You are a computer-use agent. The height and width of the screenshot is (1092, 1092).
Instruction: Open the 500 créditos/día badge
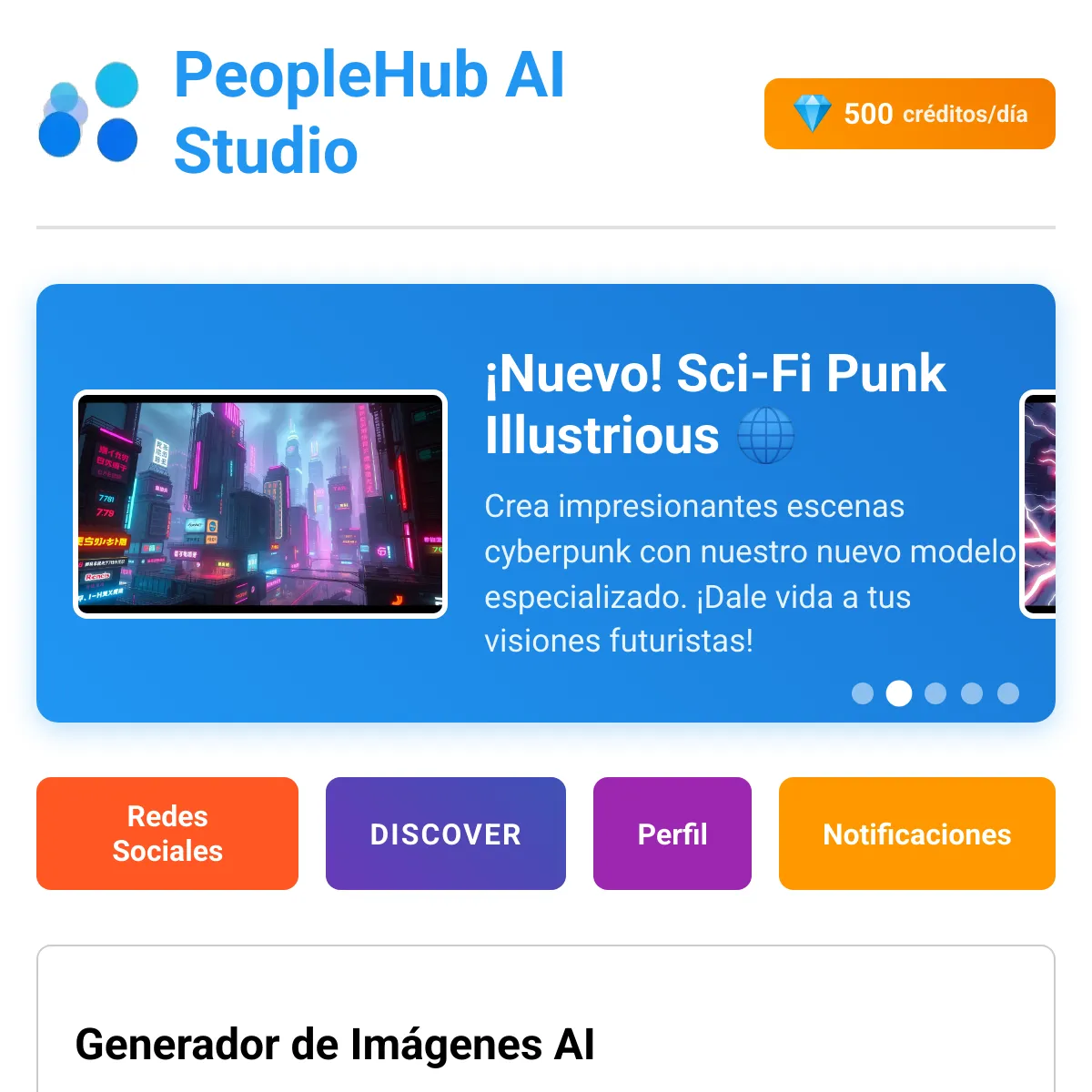(909, 114)
